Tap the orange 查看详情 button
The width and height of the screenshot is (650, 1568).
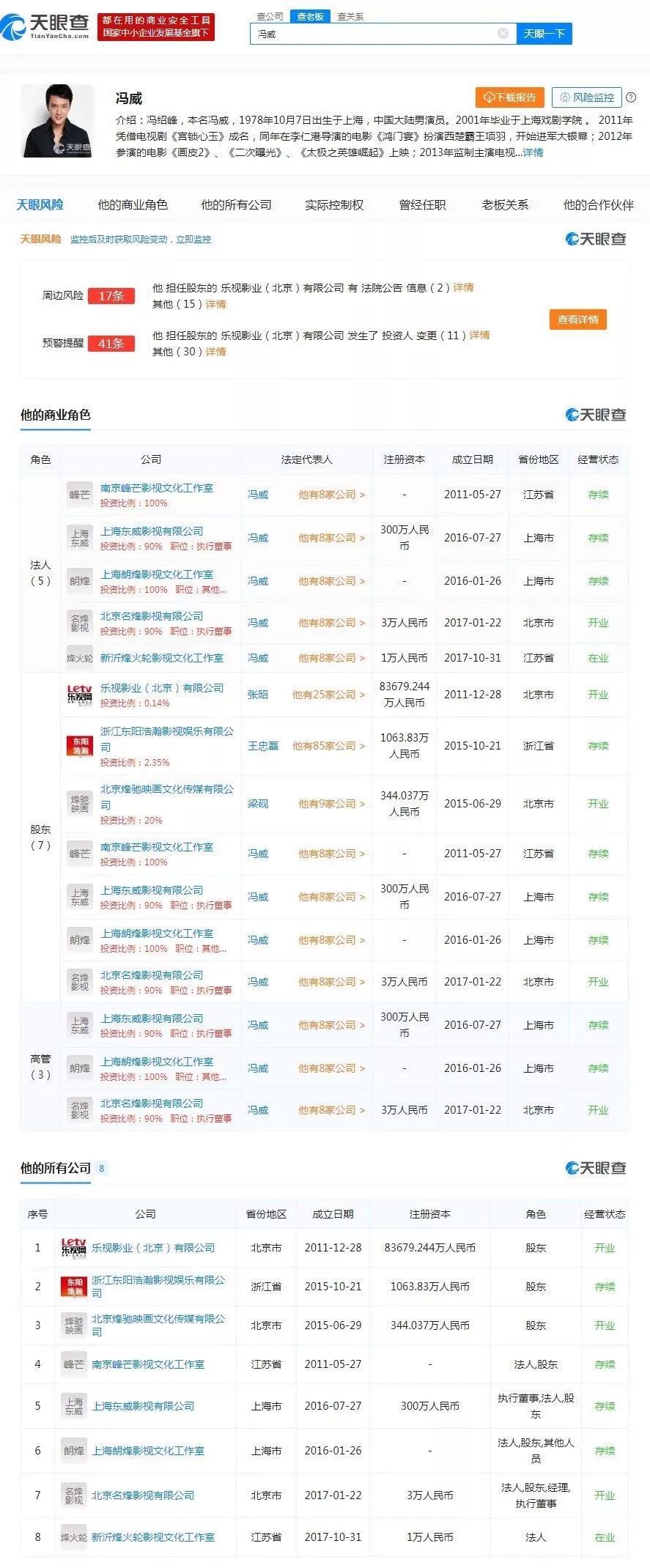tap(578, 319)
